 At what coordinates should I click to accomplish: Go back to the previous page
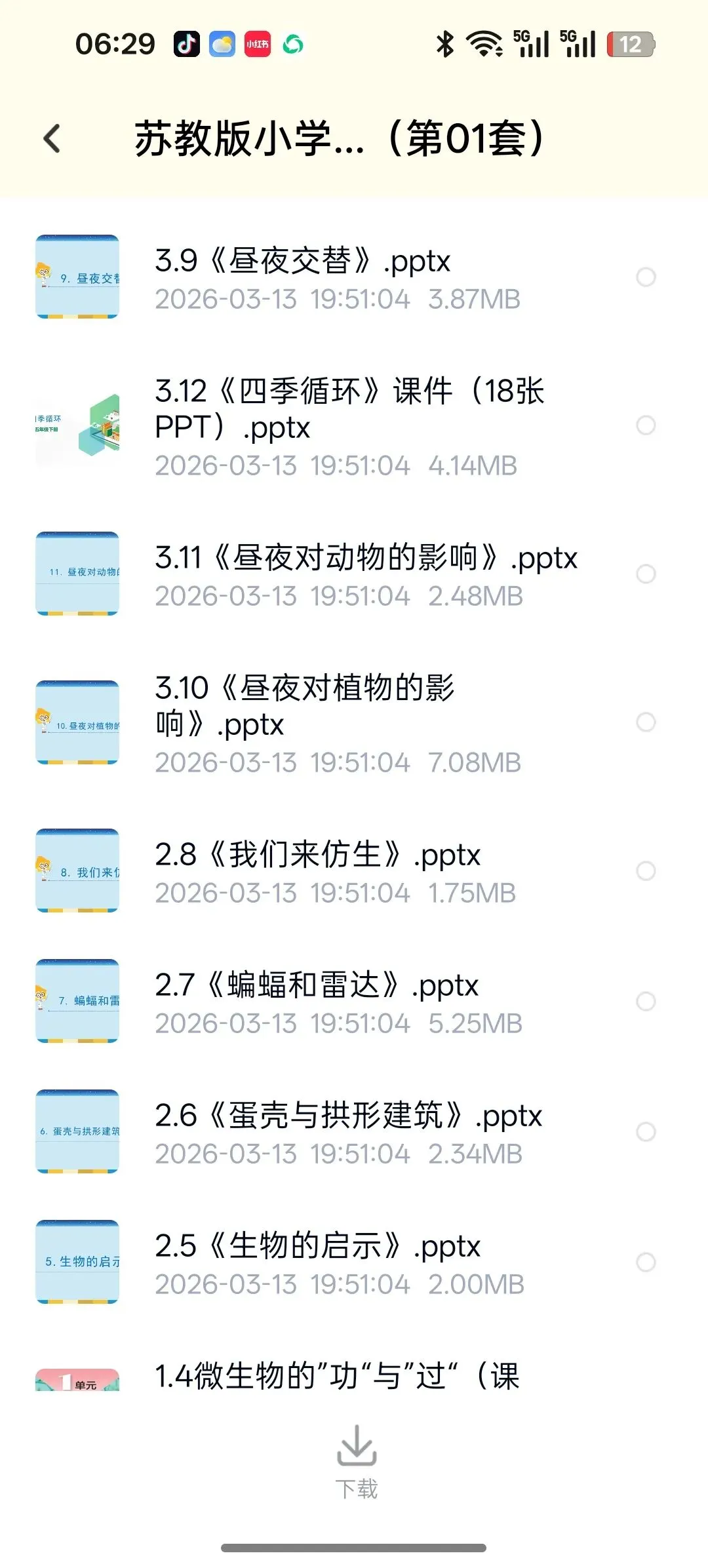(52, 138)
